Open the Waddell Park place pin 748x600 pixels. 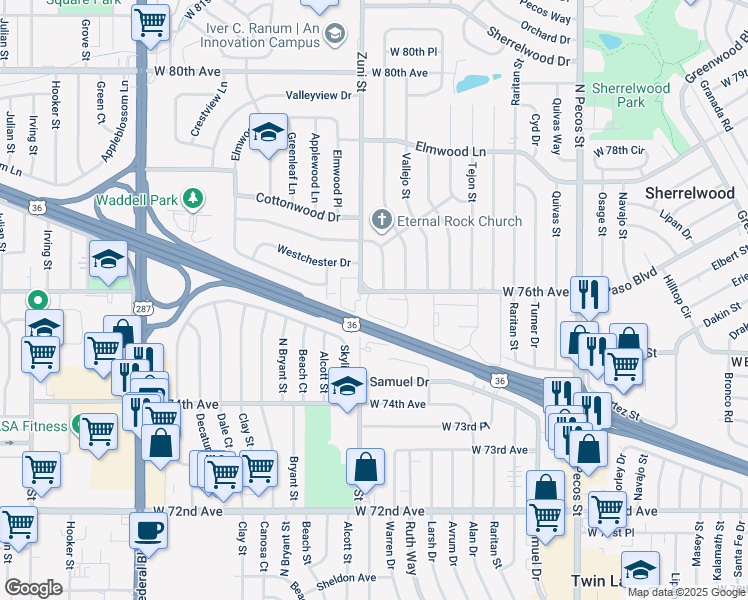(193, 199)
